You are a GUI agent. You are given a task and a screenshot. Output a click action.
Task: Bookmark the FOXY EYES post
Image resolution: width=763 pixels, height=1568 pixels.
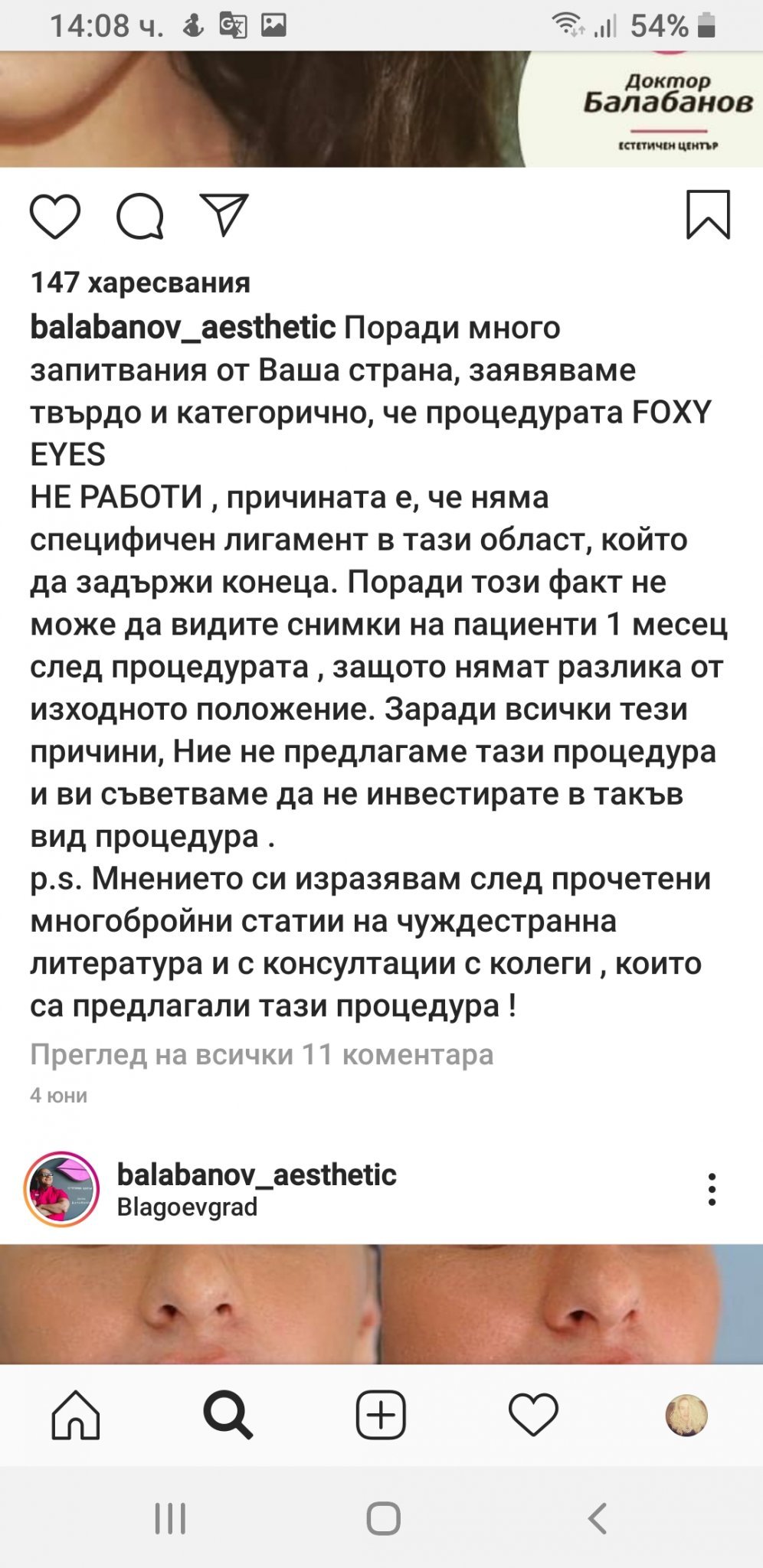[707, 215]
